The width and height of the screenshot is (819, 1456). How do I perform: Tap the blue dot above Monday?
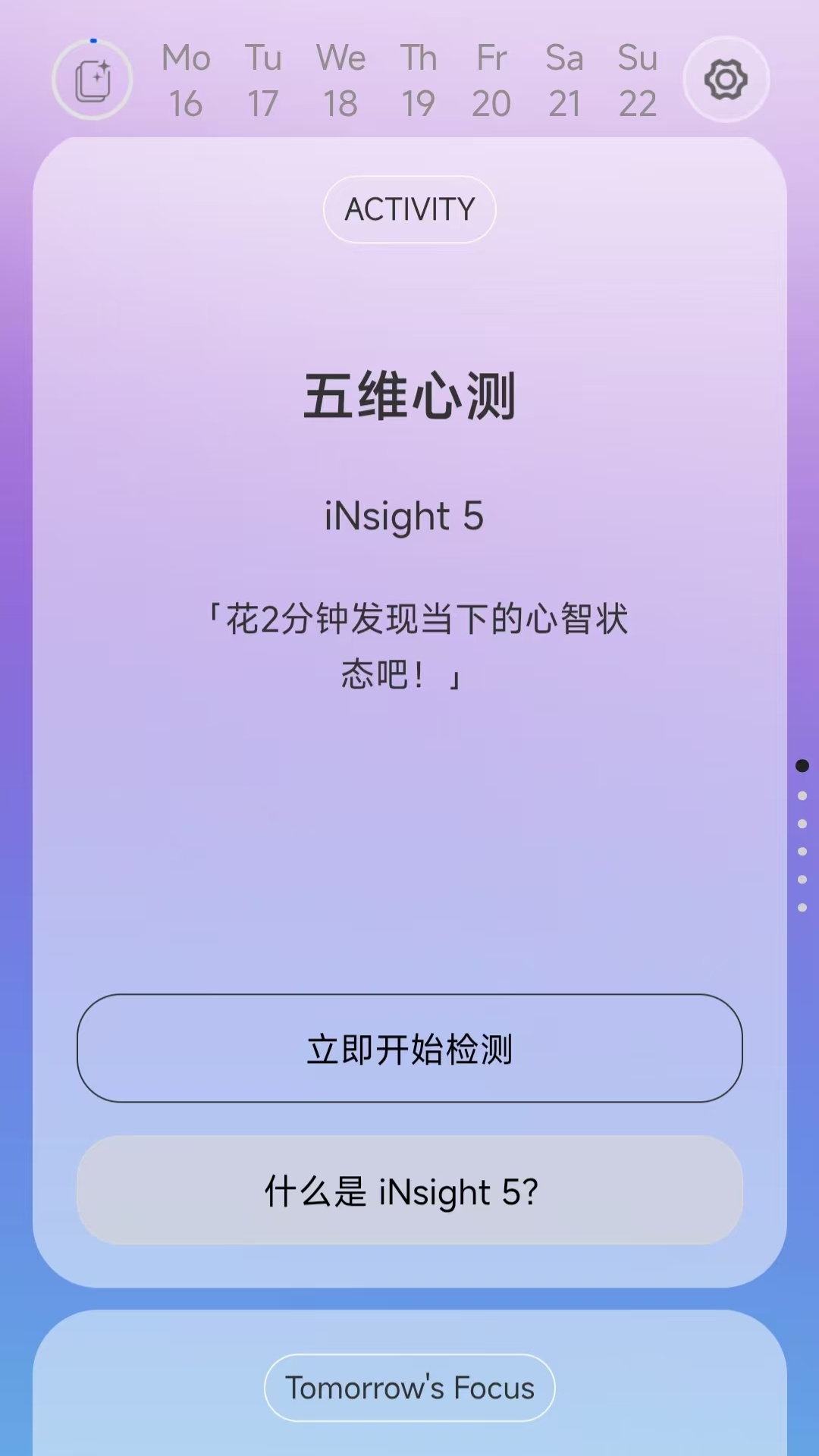coord(93,39)
